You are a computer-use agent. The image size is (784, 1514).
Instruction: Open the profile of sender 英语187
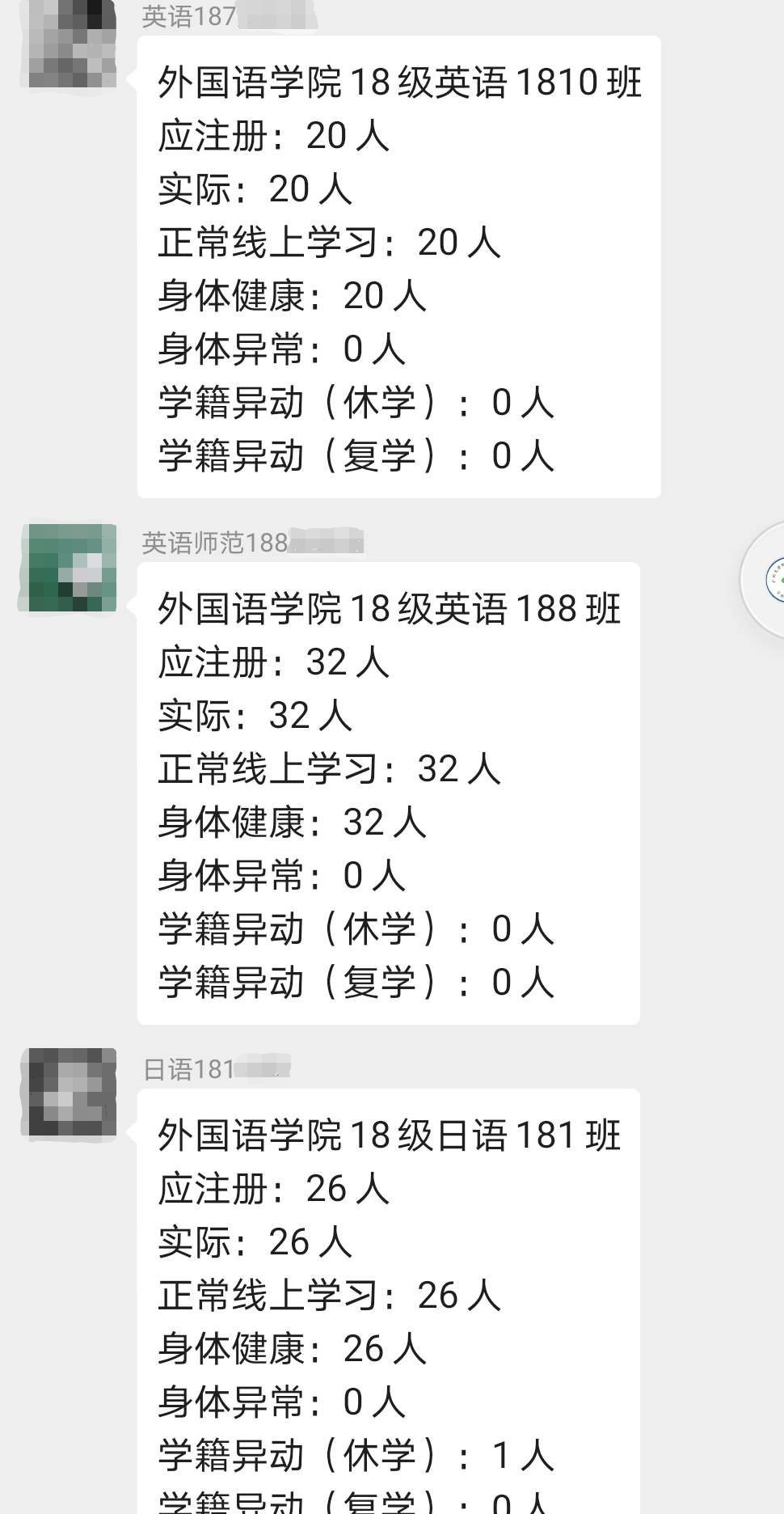coord(71,44)
